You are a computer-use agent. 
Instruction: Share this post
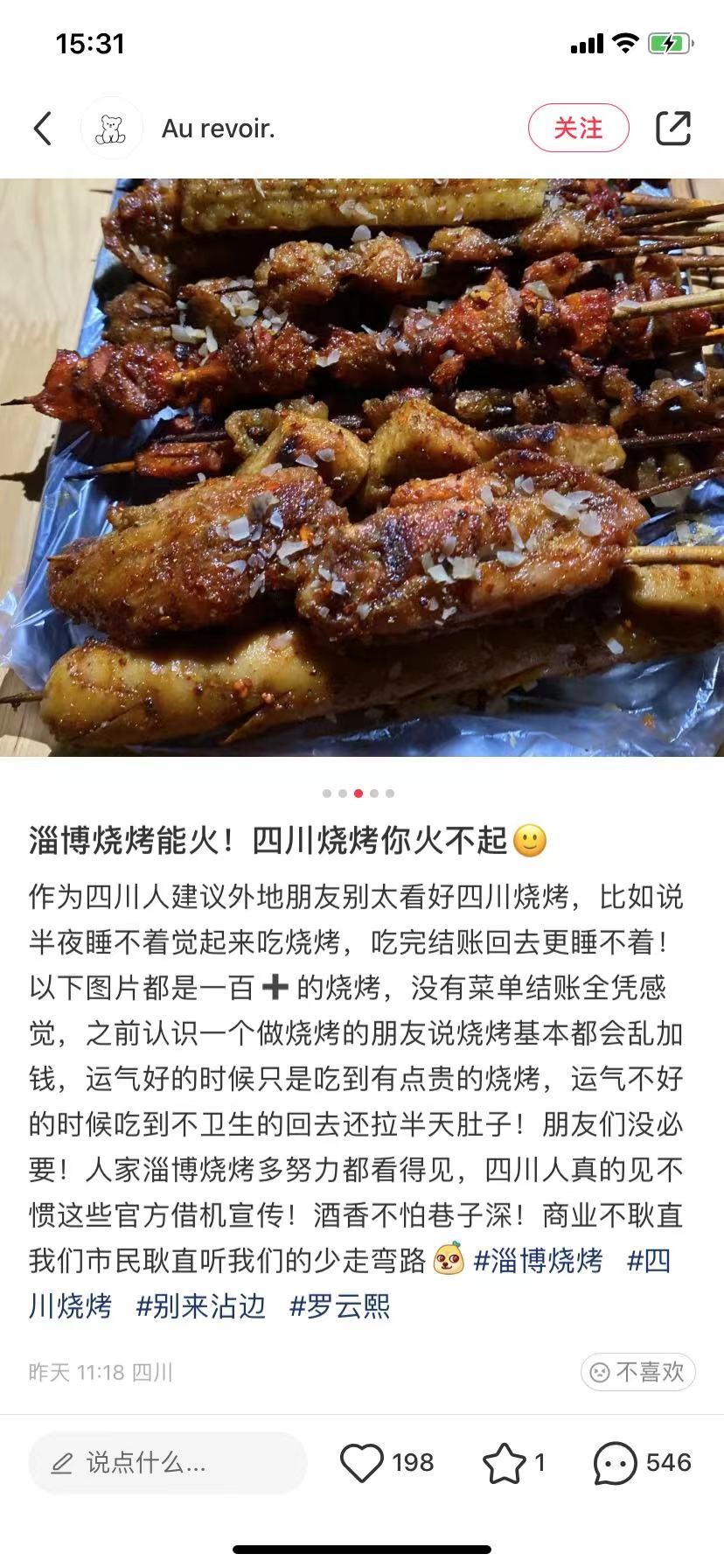point(672,129)
